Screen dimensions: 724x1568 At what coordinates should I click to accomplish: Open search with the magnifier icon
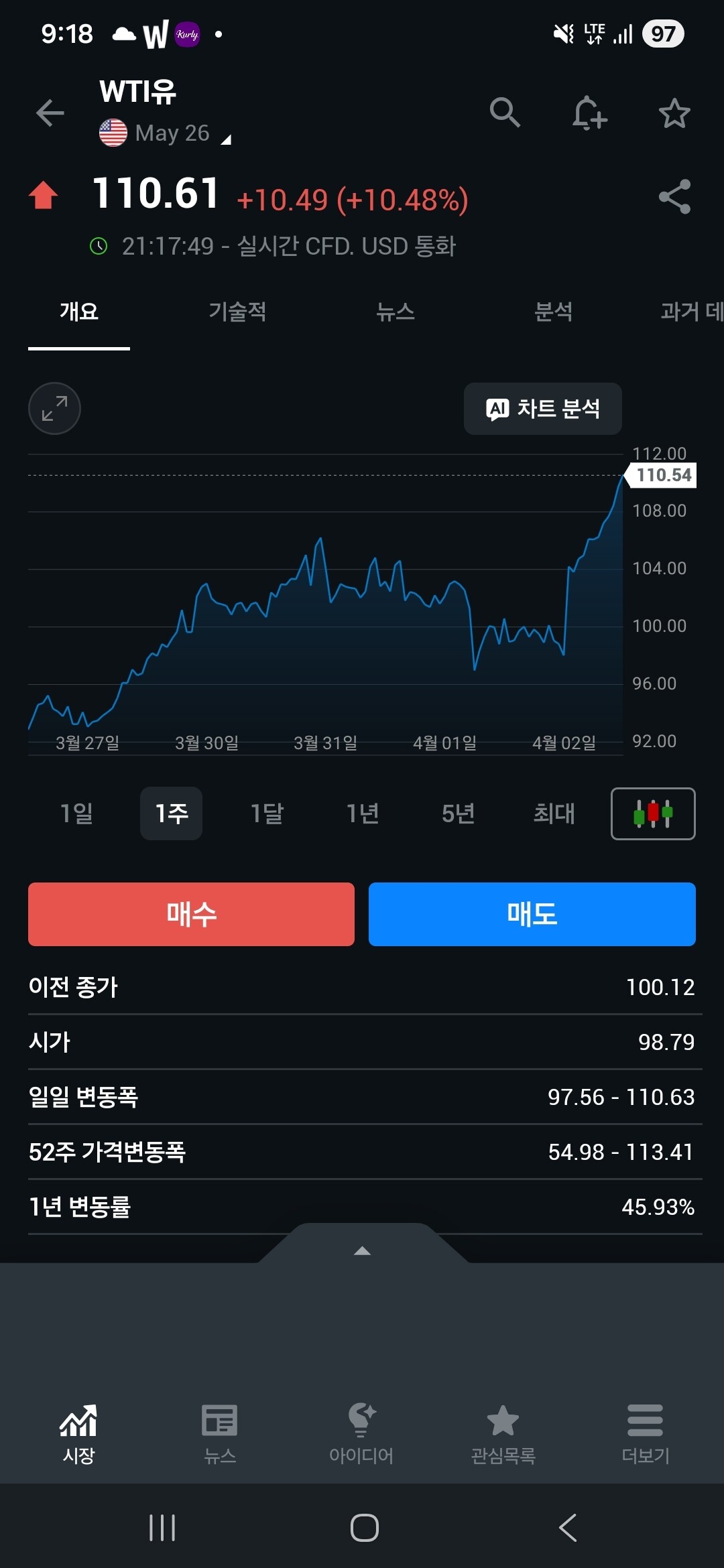pyautogui.click(x=505, y=113)
